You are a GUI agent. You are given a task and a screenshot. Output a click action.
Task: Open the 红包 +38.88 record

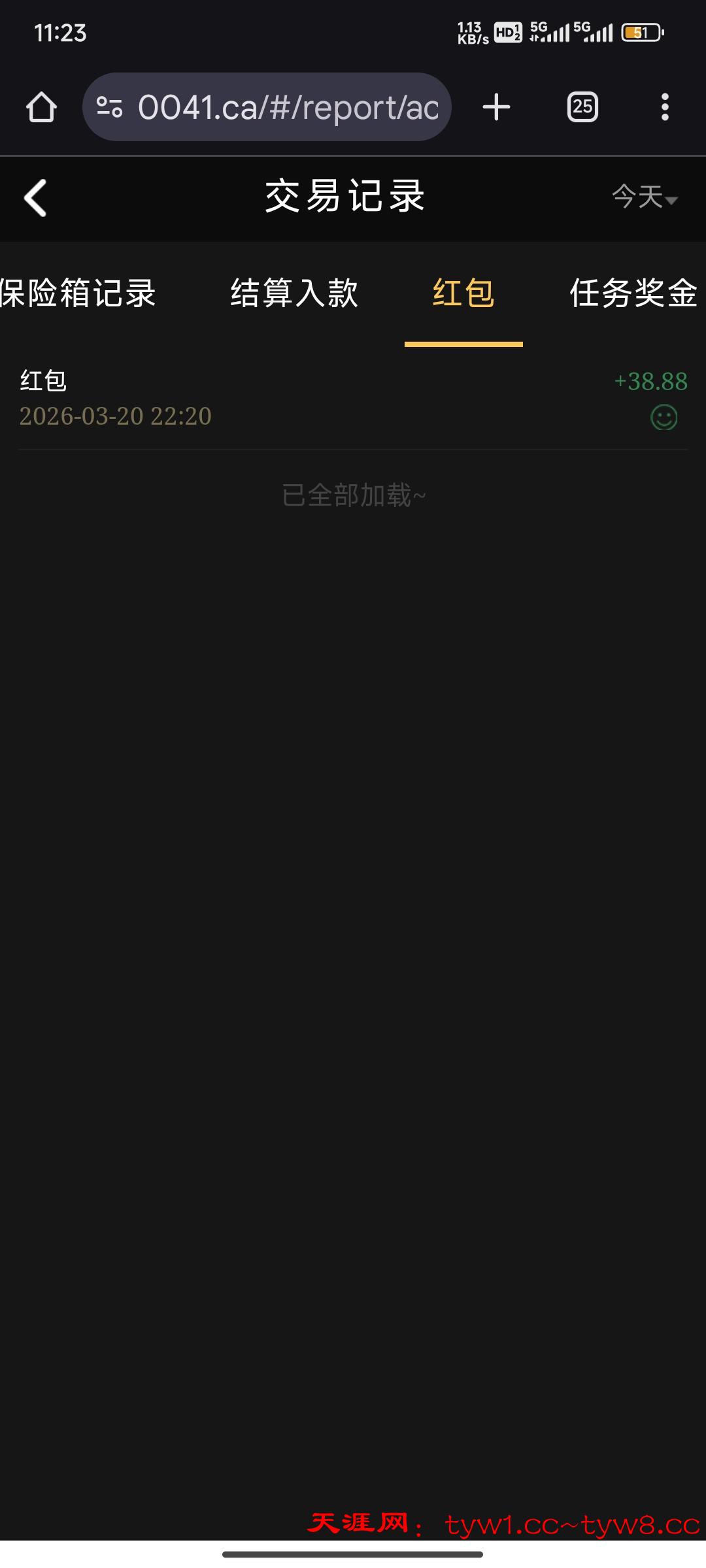point(353,399)
